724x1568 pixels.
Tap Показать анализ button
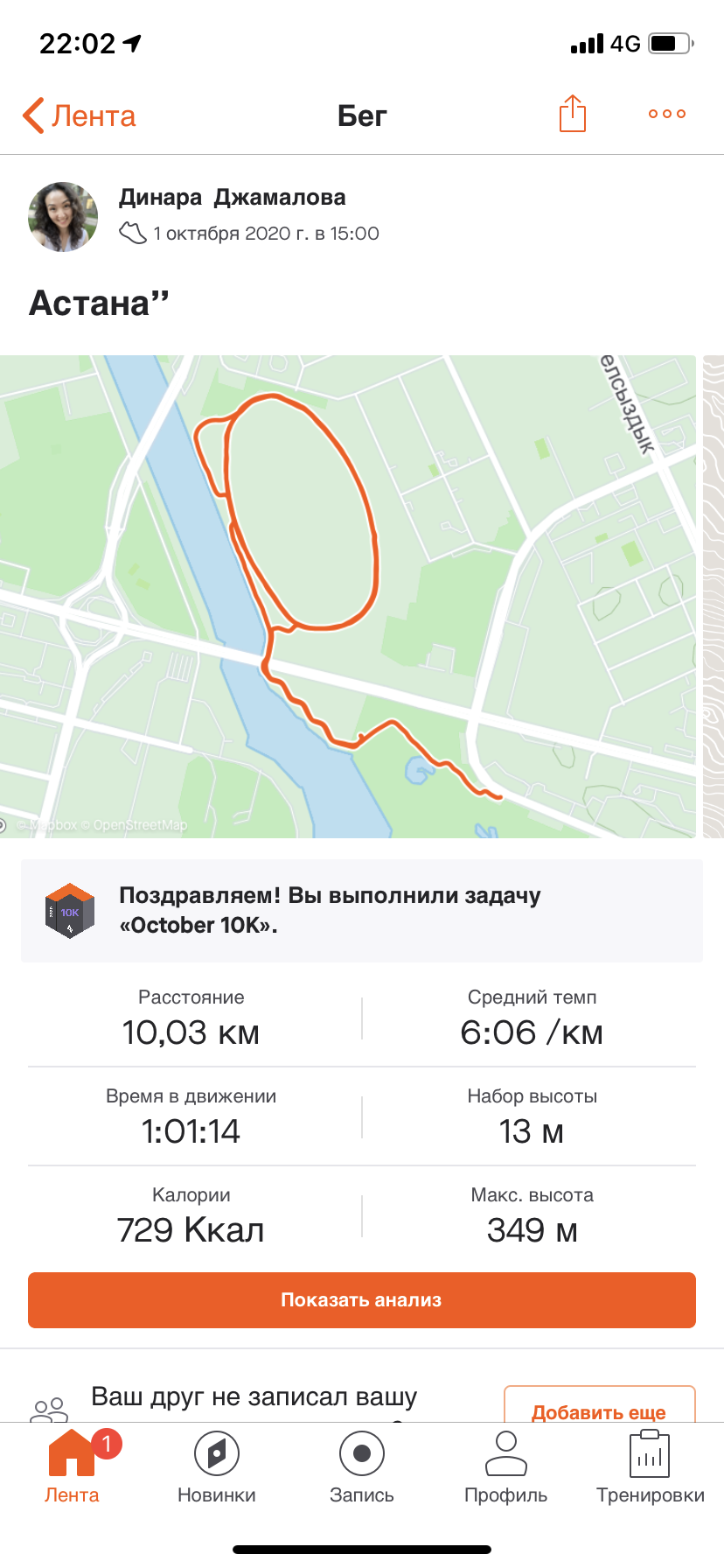tap(362, 1300)
